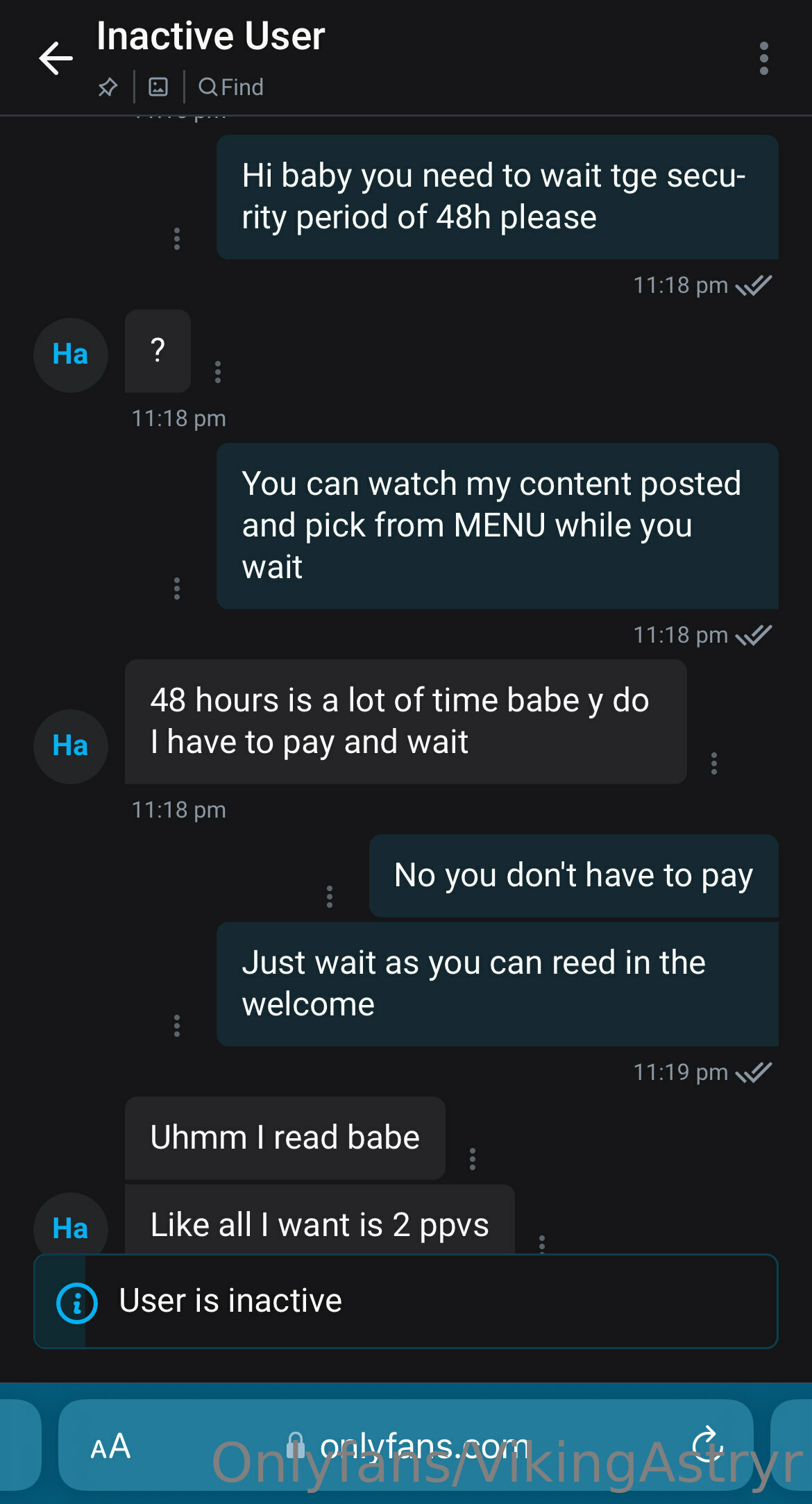Open the chat media gallery icon

click(158, 87)
